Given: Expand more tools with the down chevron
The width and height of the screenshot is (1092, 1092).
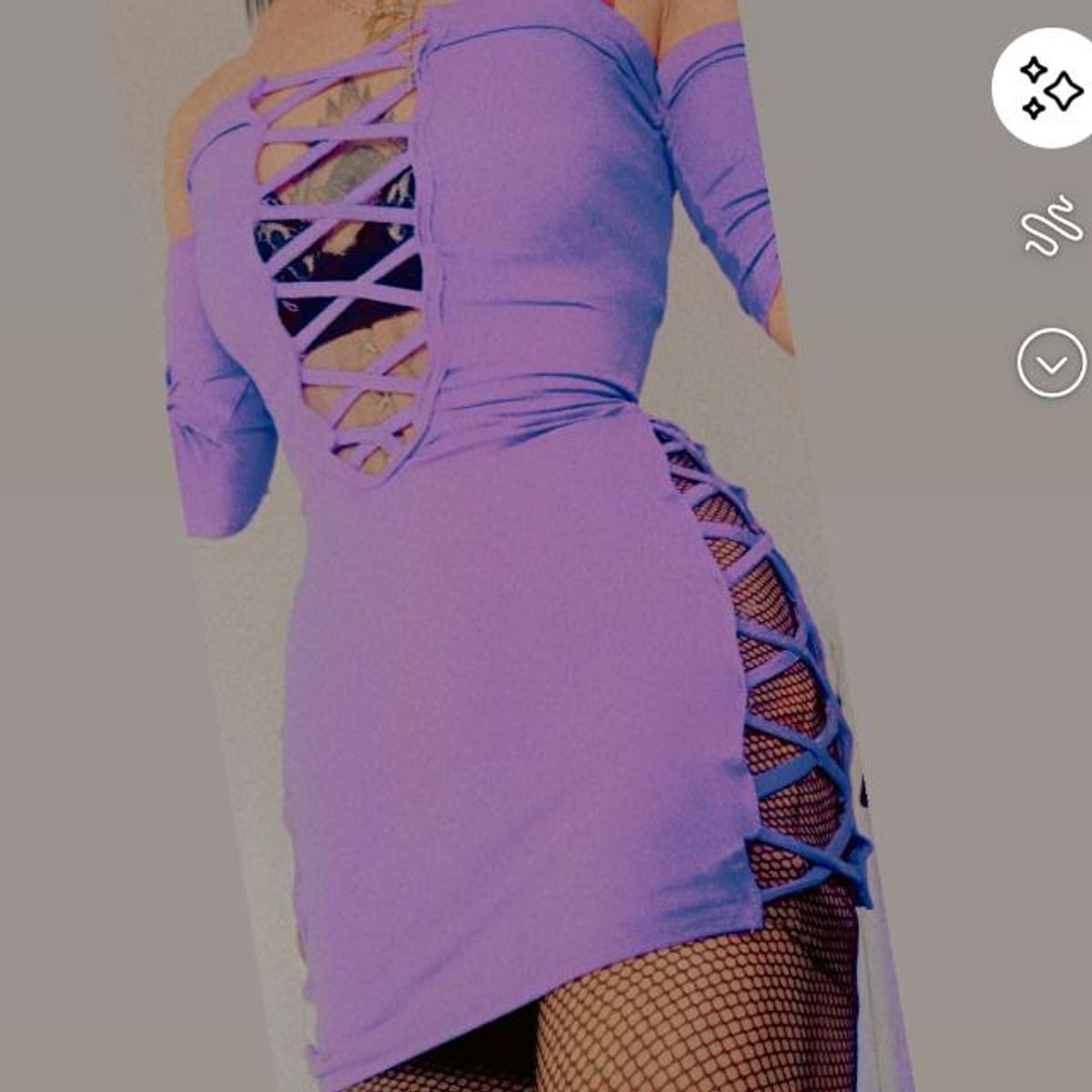Looking at the screenshot, I should pos(1052,363).
